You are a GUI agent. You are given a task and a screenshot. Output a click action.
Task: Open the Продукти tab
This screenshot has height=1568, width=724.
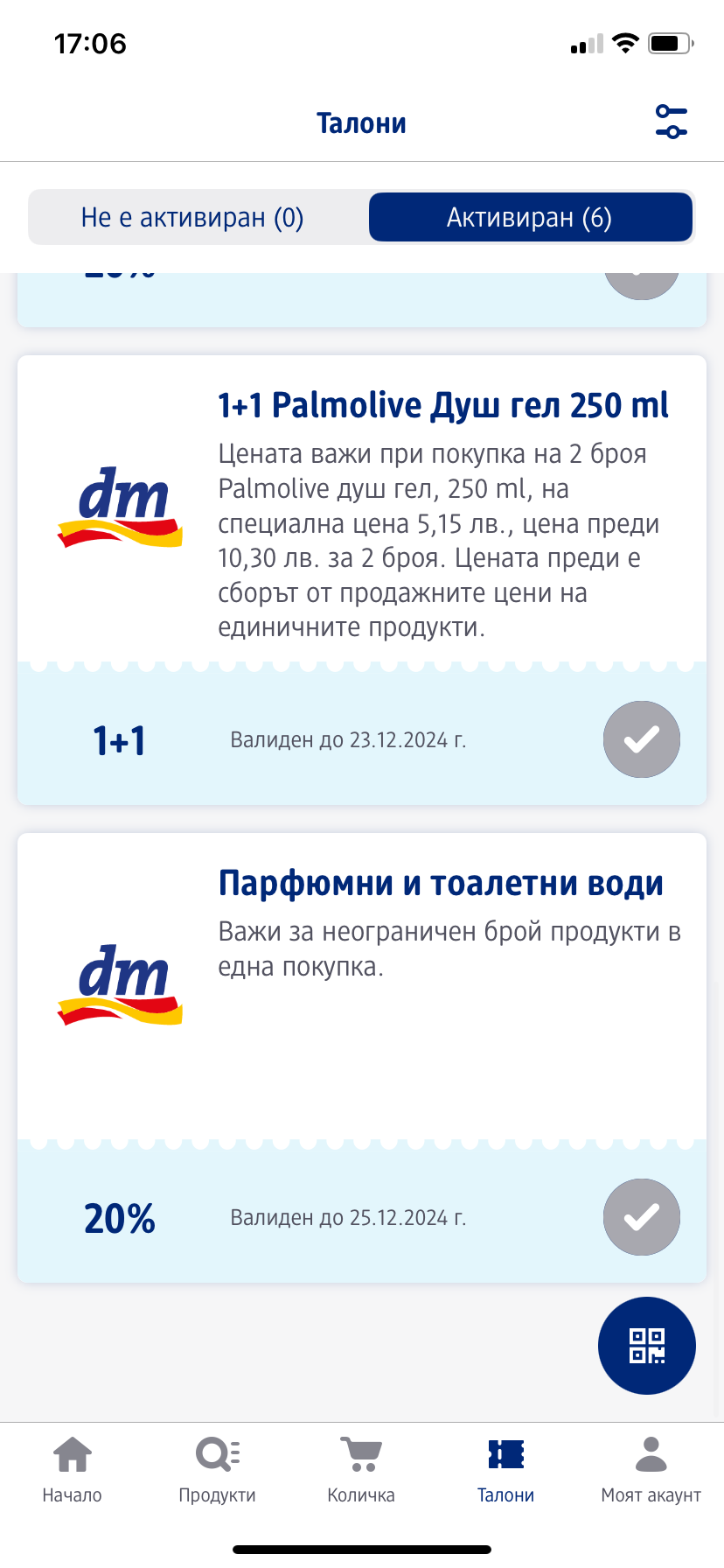click(217, 1470)
